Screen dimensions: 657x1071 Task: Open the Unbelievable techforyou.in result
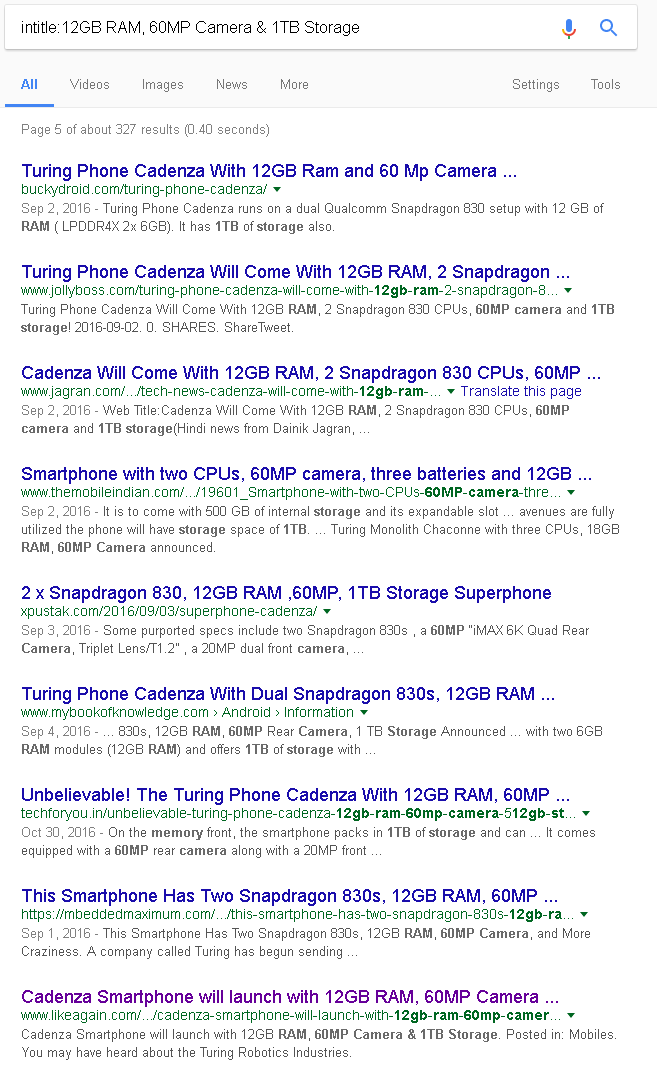(295, 795)
